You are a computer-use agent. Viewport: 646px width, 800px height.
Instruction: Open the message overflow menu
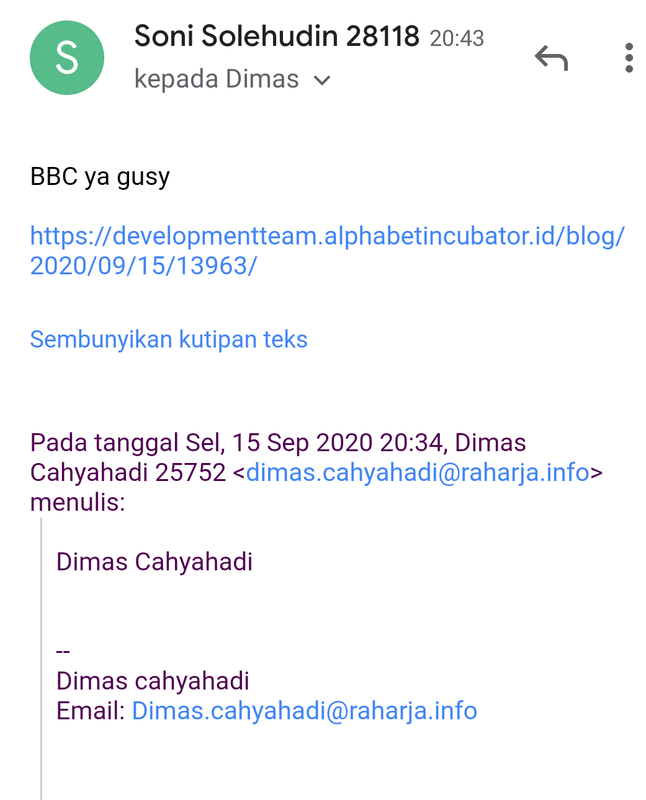tap(629, 58)
